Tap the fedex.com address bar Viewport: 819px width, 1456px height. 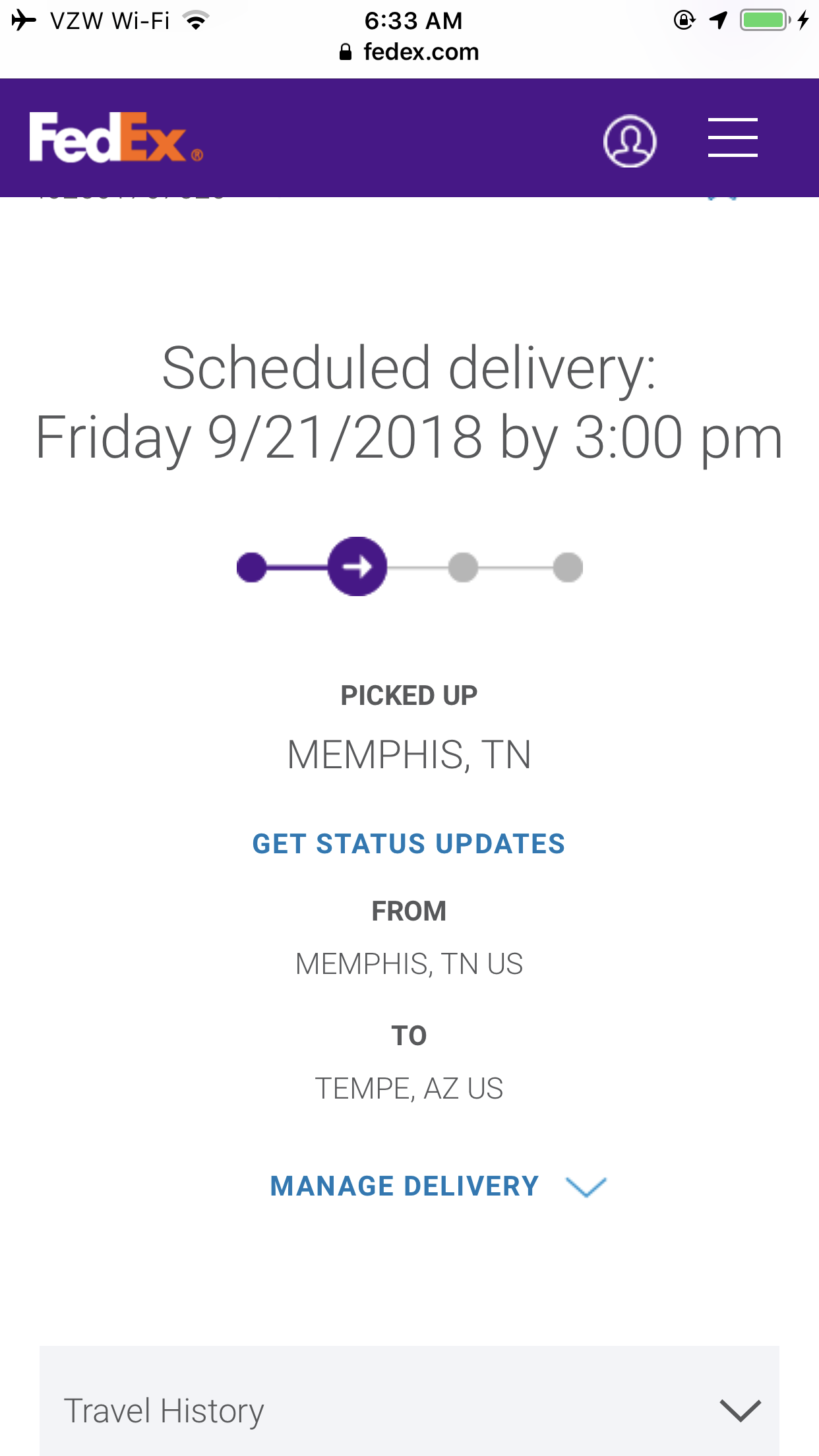[409, 52]
